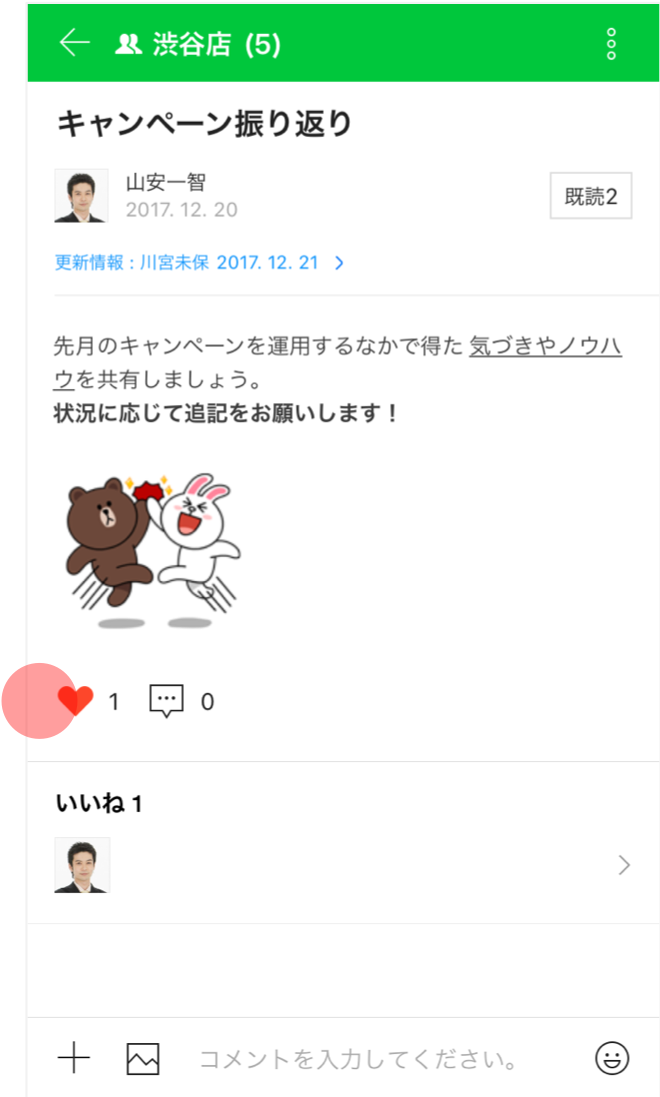Screen dimensions: 660x1097
Task: Open the いいね list row with chevron
Action: point(342,865)
